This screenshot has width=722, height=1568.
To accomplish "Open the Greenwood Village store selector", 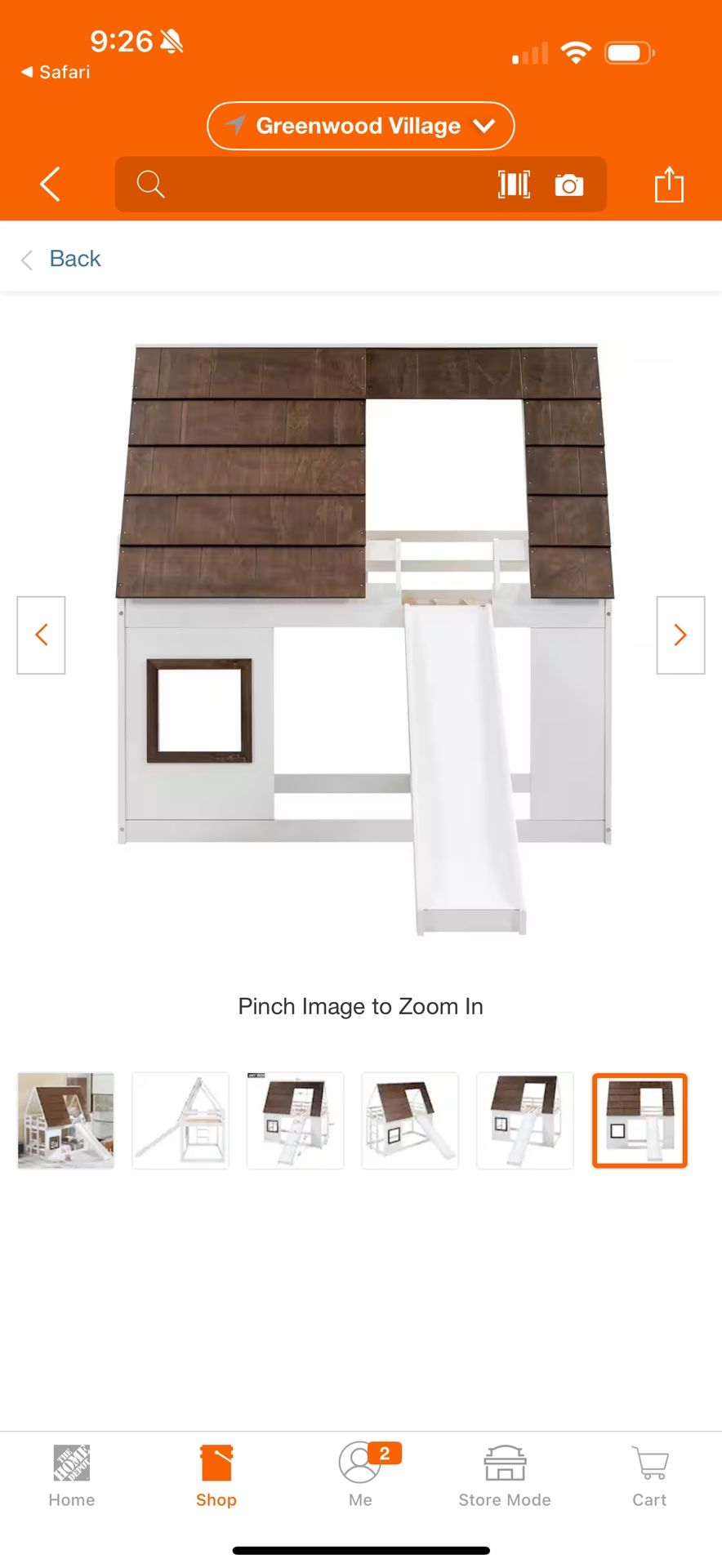I will 360,126.
